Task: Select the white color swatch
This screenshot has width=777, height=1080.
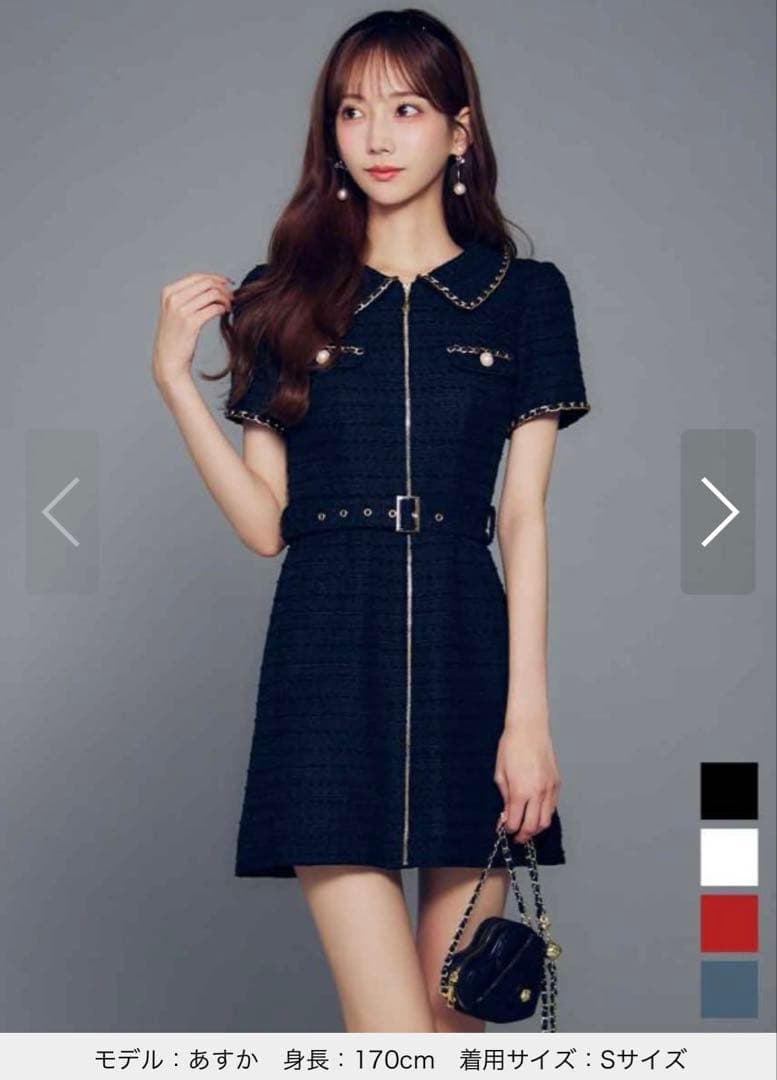Action: point(728,857)
